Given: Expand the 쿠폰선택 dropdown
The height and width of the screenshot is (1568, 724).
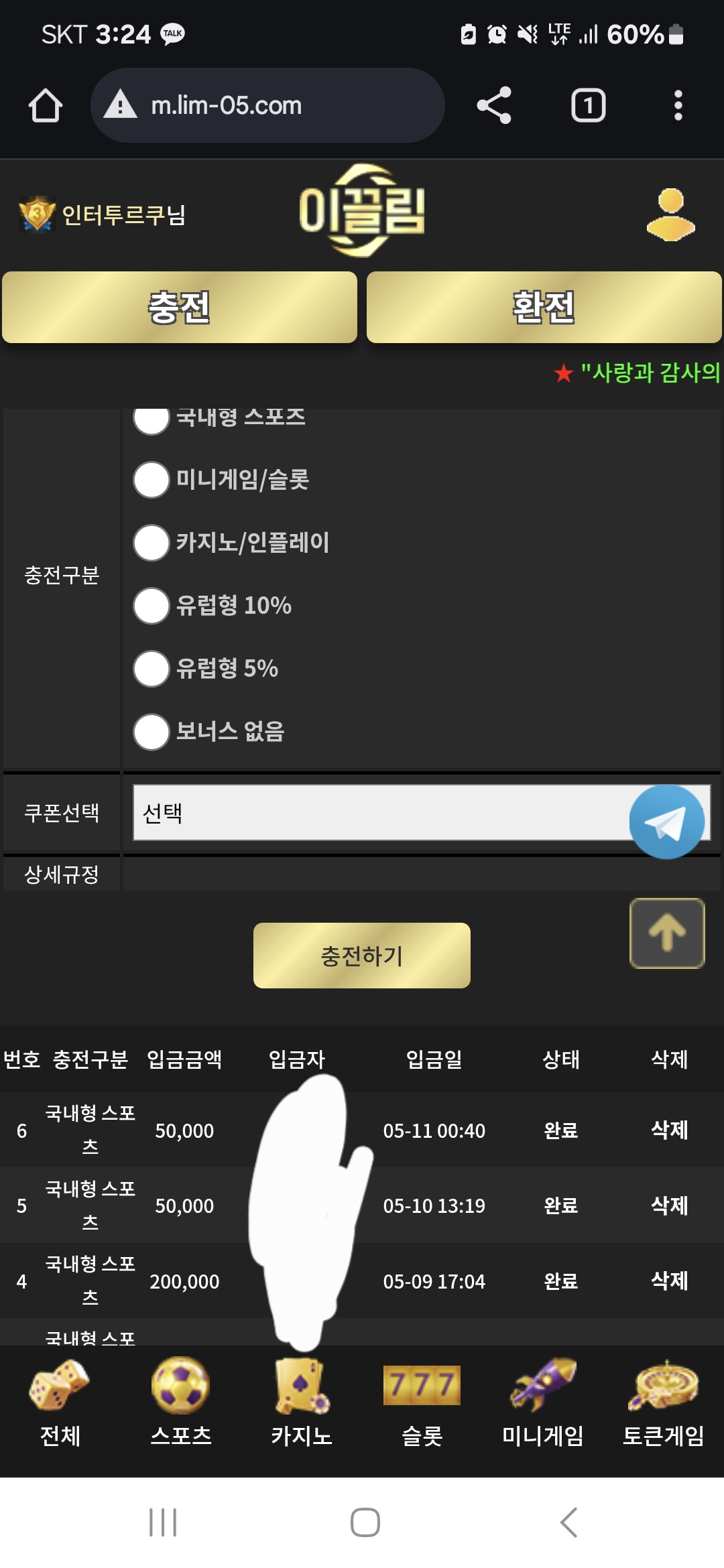Looking at the screenshot, I should point(422,812).
